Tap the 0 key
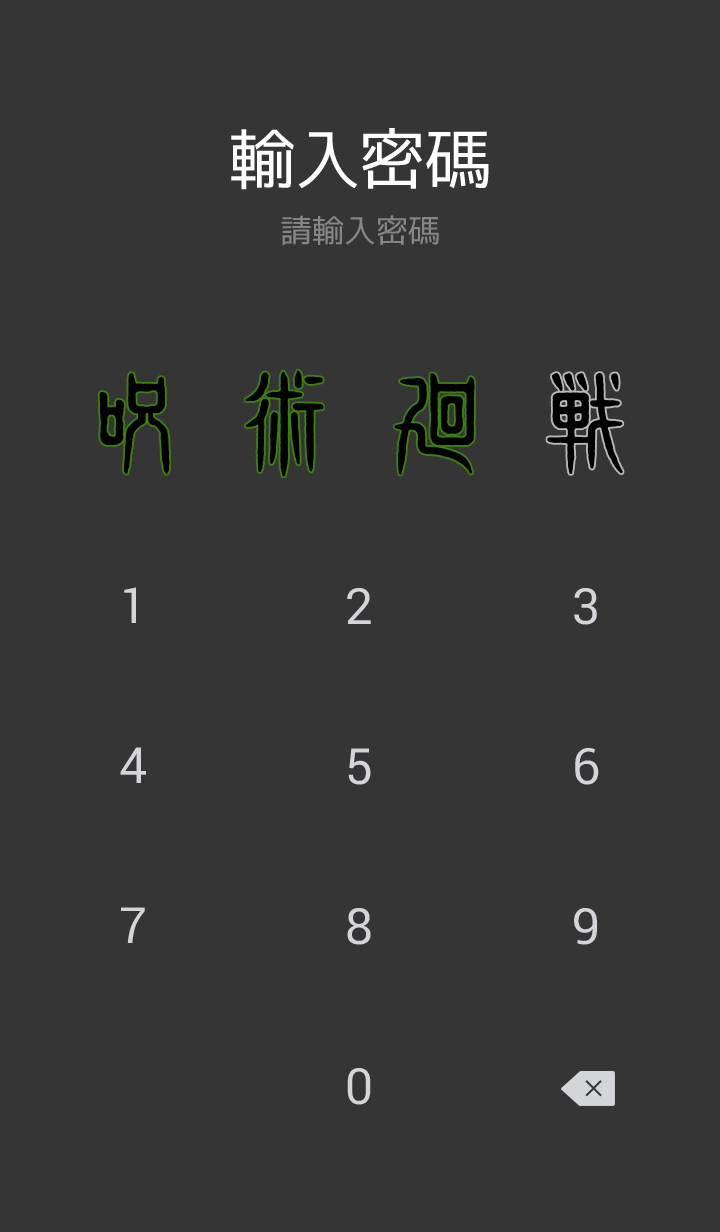Screen dimensions: 720x1232 [359, 1087]
